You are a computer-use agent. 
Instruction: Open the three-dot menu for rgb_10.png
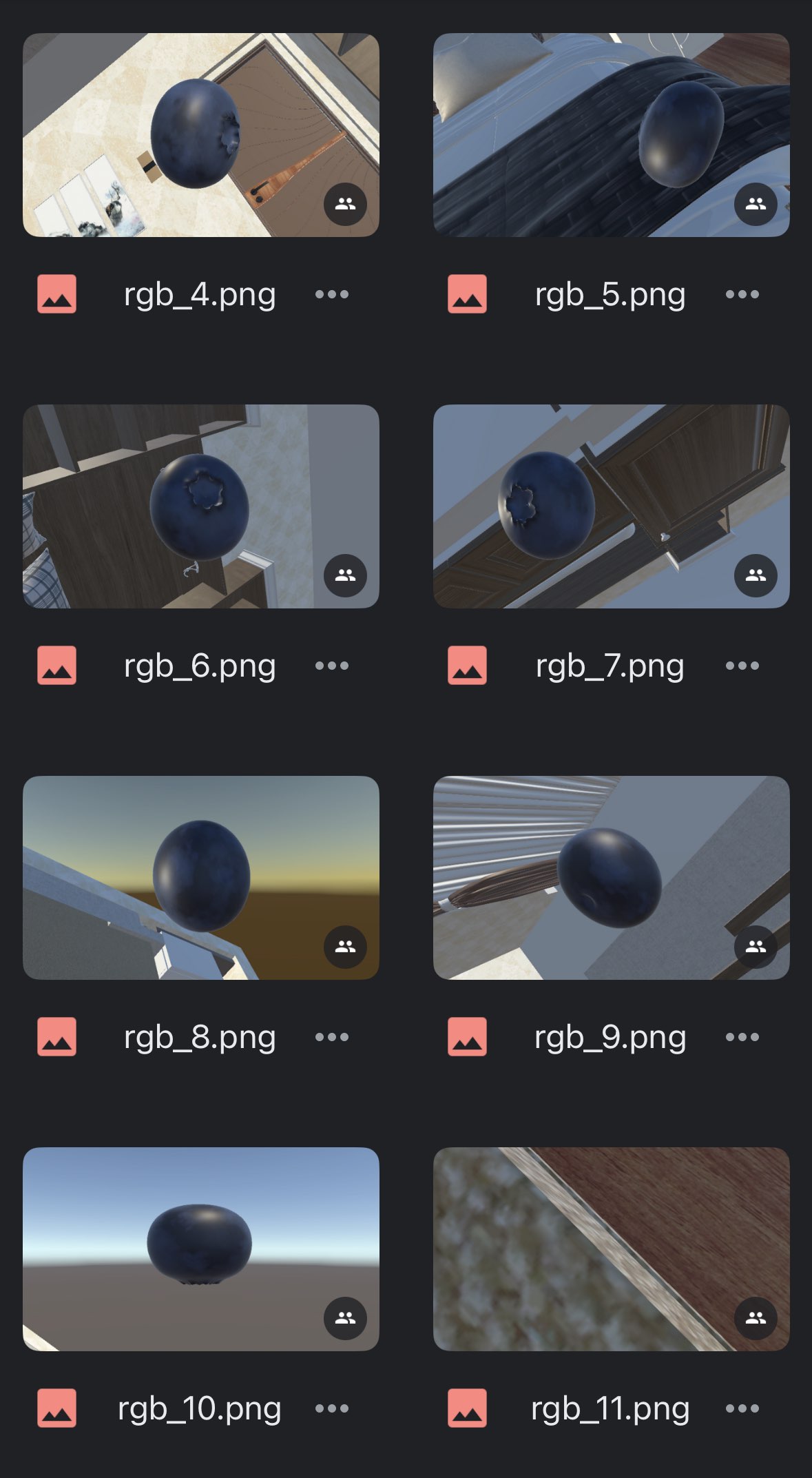point(331,1408)
